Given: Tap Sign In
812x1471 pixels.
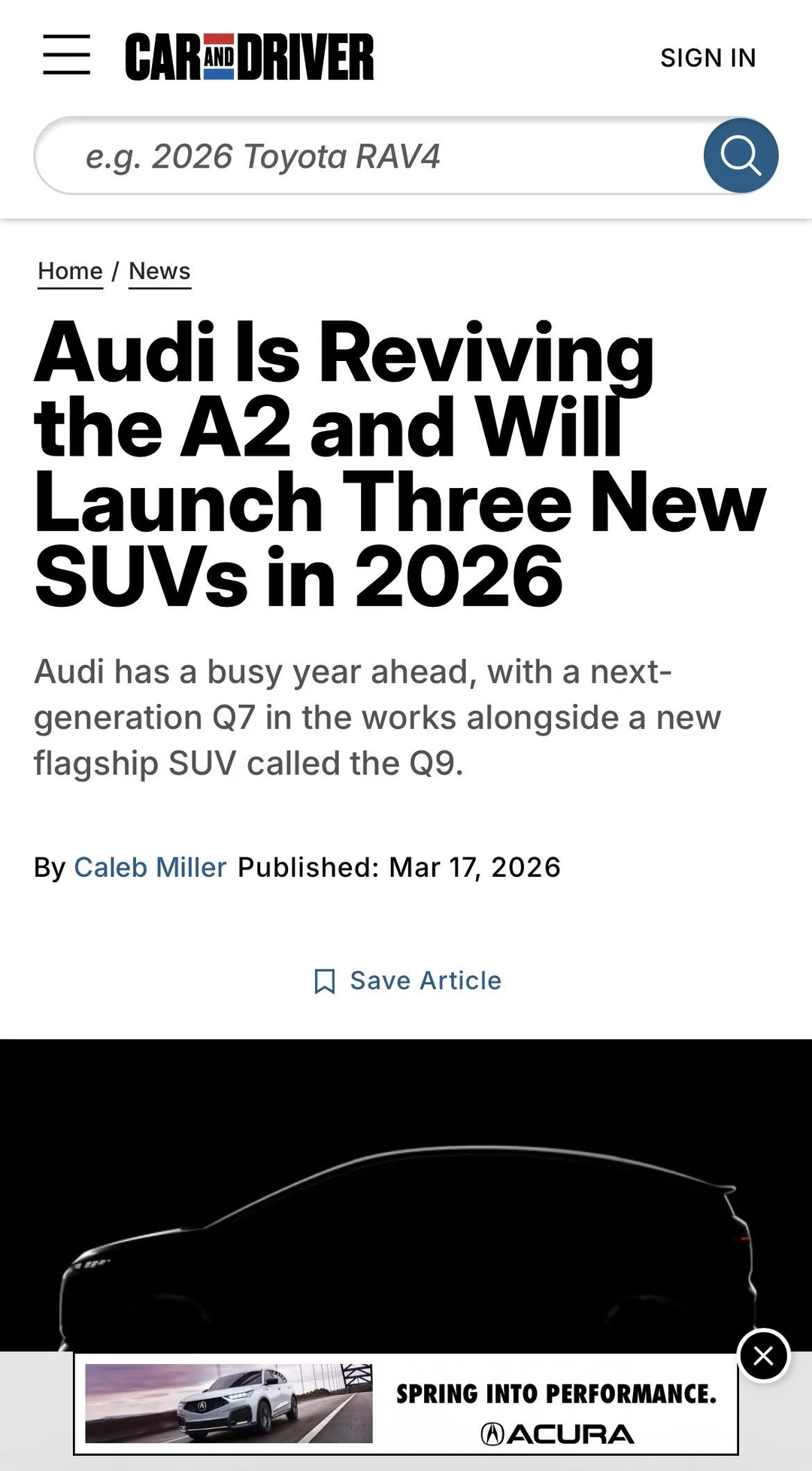Looking at the screenshot, I should coord(707,58).
